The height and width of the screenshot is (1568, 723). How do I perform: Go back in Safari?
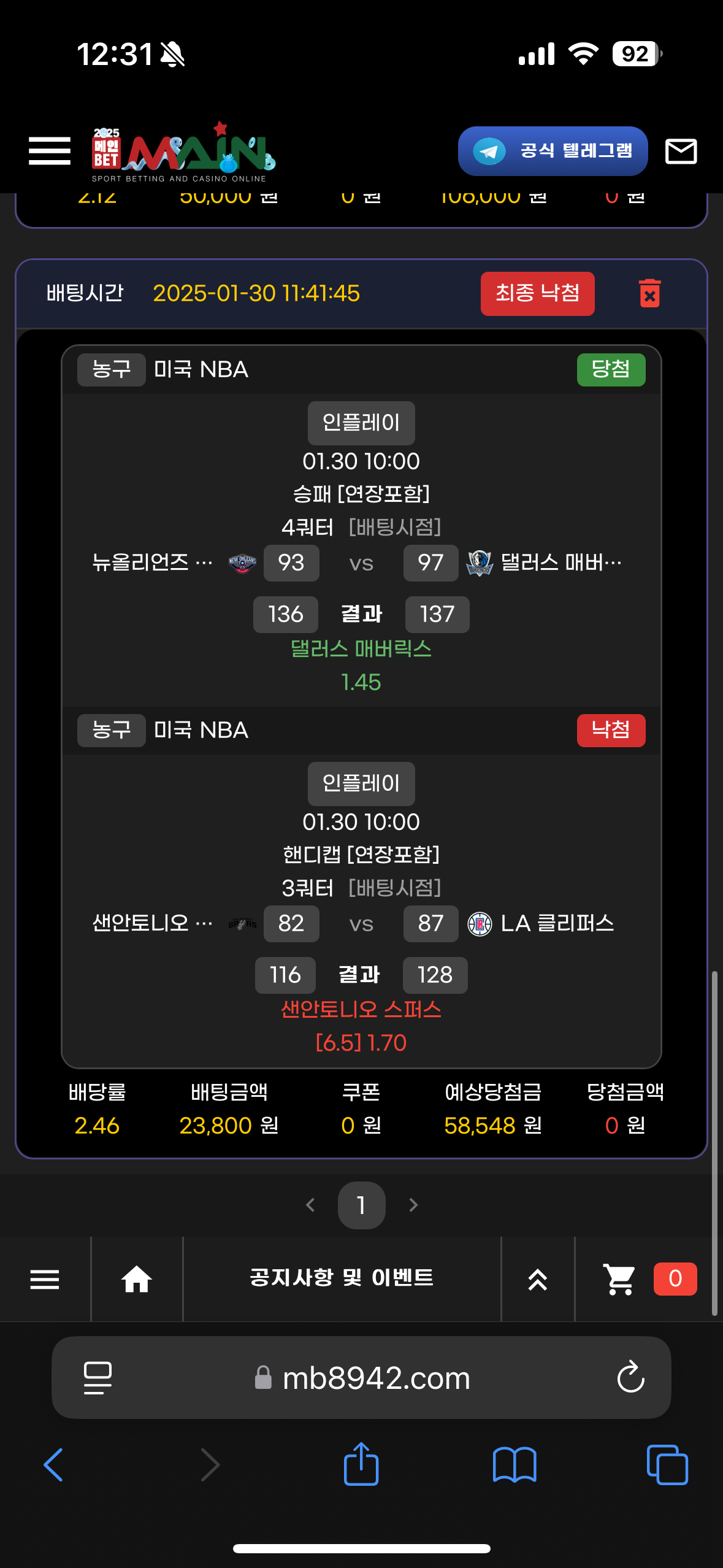(x=53, y=1465)
